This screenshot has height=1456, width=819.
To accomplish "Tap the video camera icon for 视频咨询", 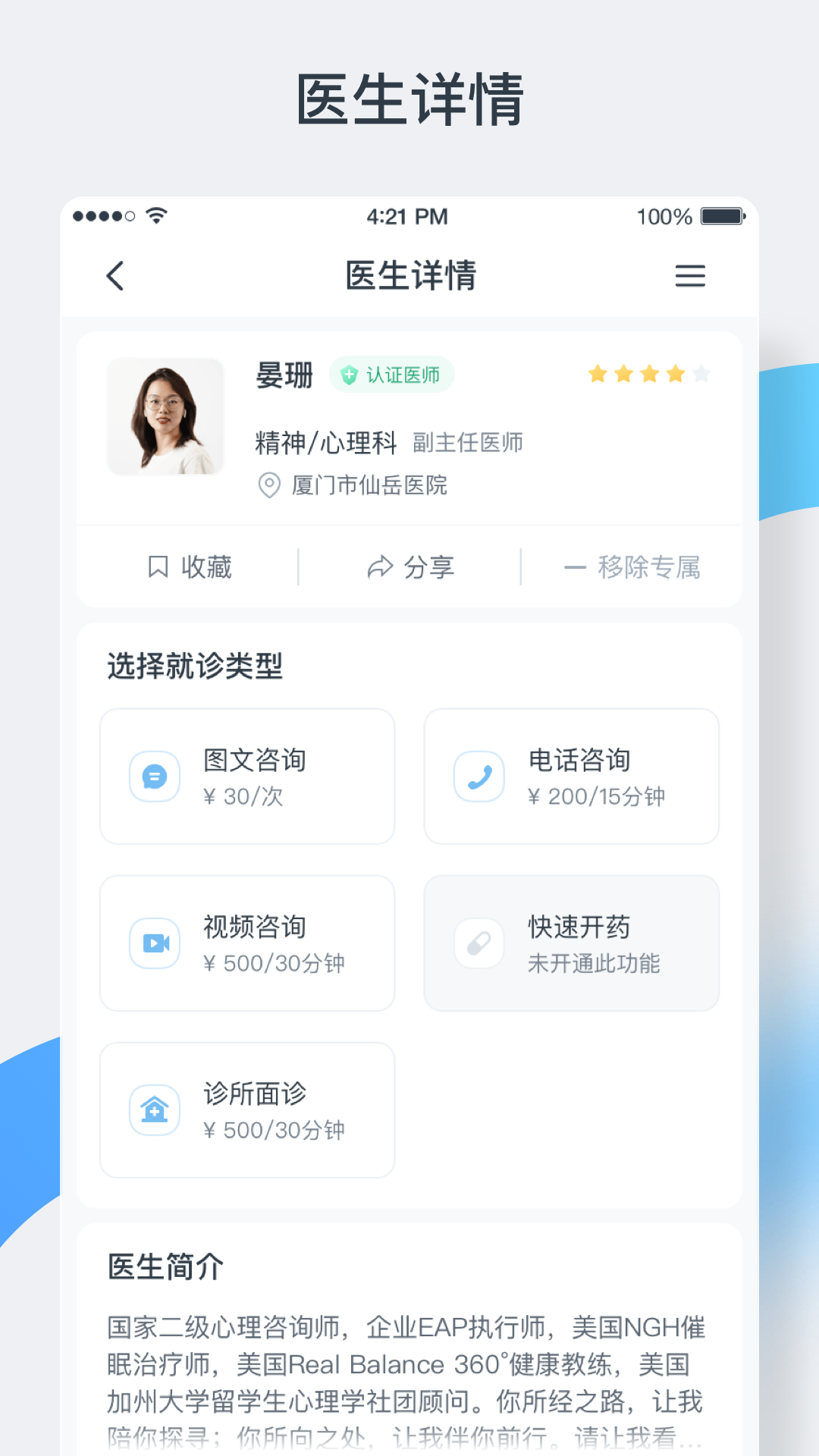I will (x=154, y=943).
